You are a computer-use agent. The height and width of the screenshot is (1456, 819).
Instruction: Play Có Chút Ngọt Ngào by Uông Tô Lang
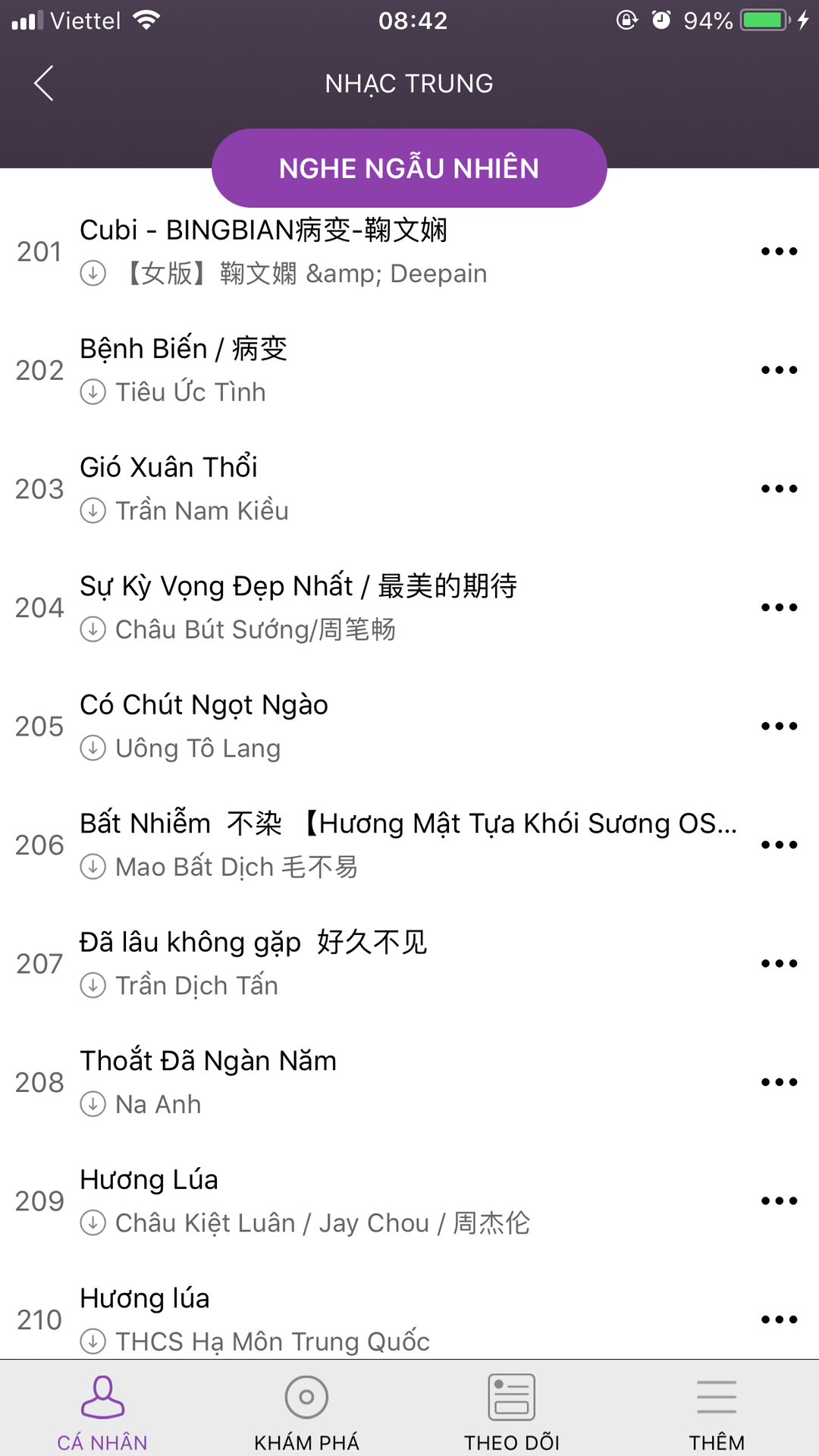point(409,726)
